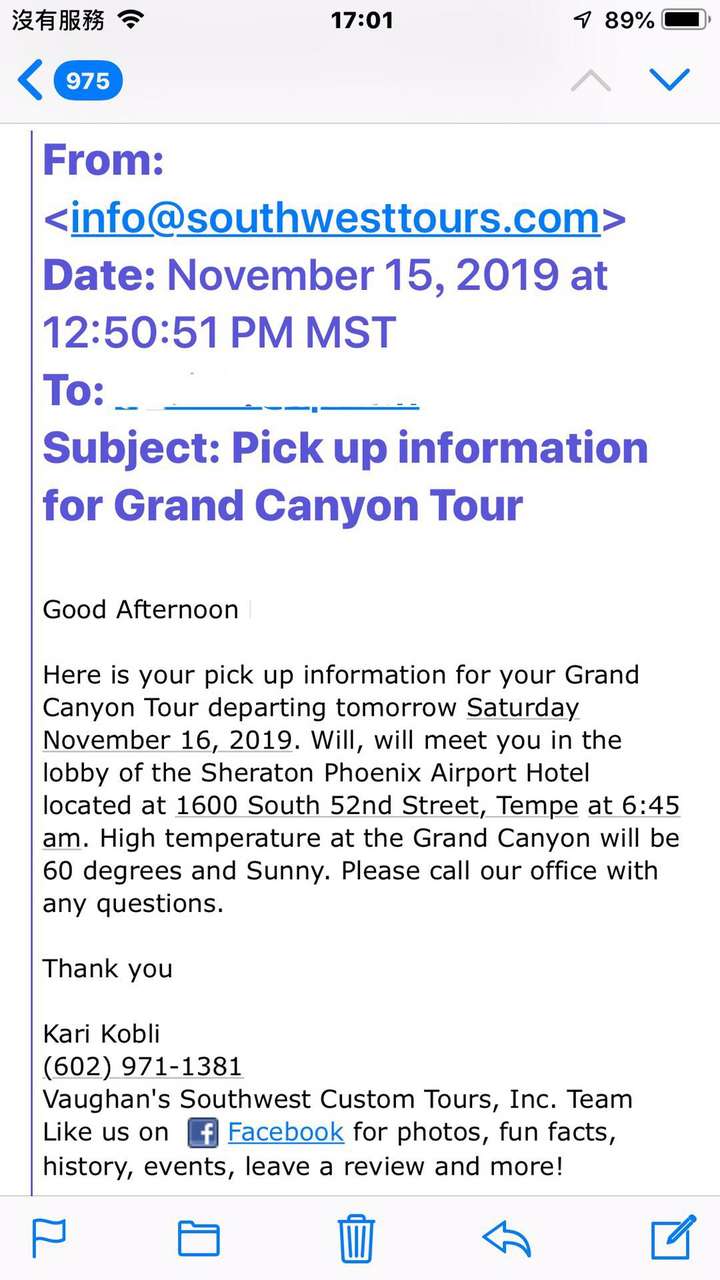
Task: Delete this email with the trash icon
Action: (356, 1238)
